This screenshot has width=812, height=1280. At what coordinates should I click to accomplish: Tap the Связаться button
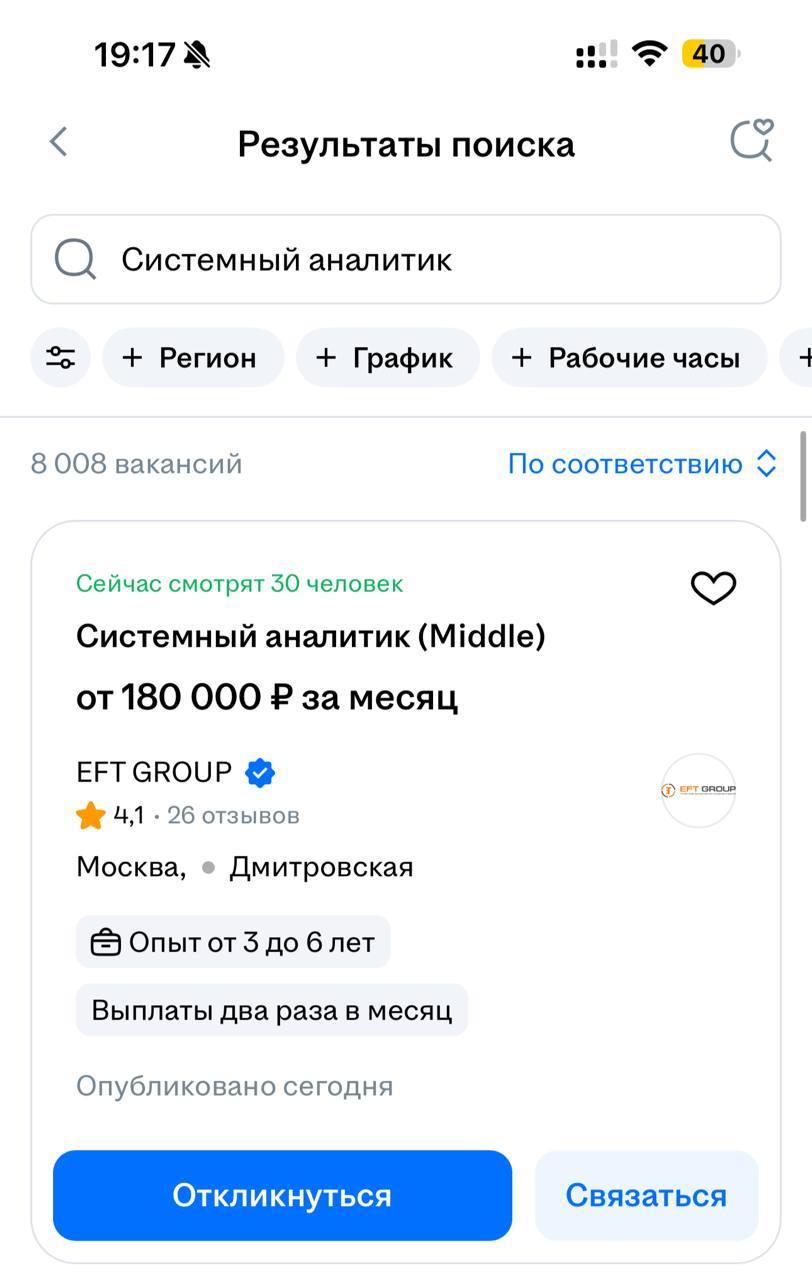point(645,1195)
